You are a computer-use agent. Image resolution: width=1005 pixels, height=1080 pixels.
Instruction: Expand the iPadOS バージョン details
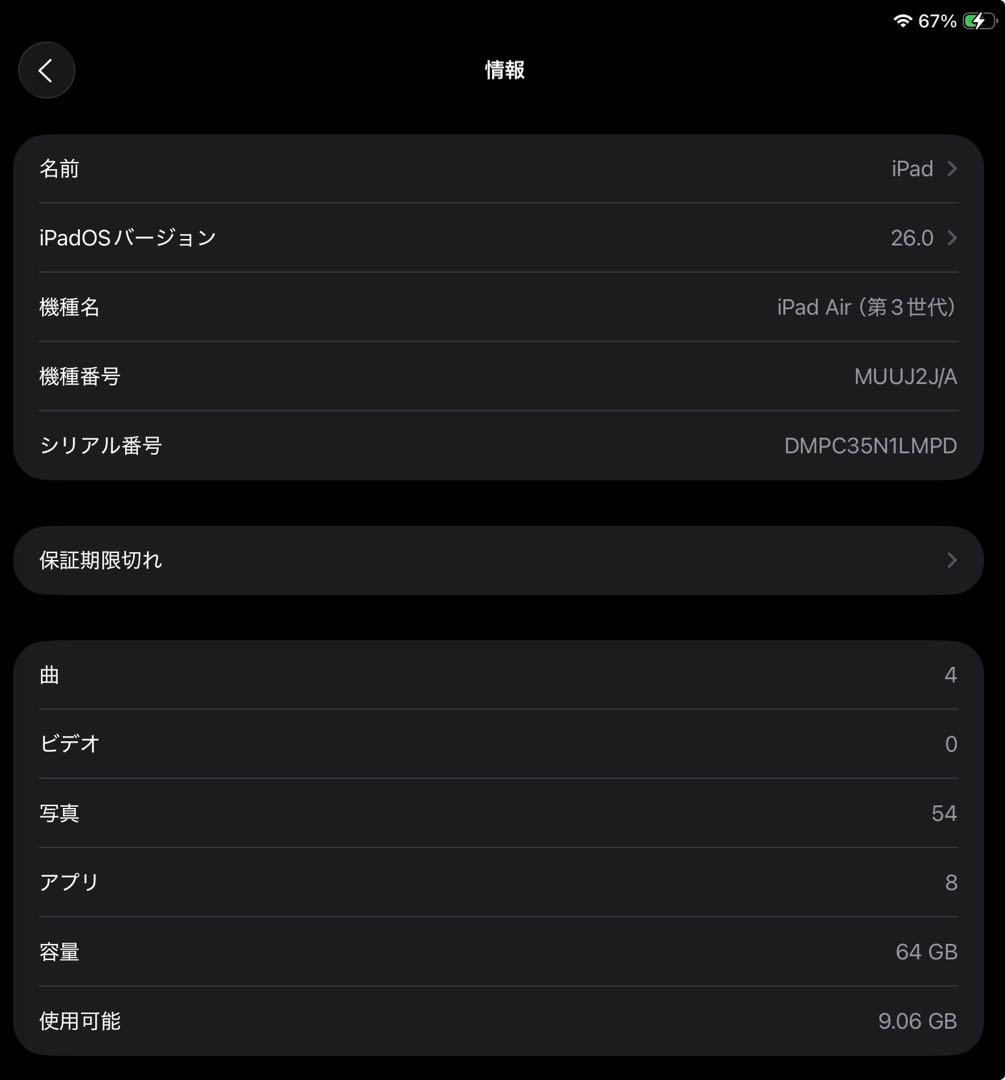pos(500,238)
